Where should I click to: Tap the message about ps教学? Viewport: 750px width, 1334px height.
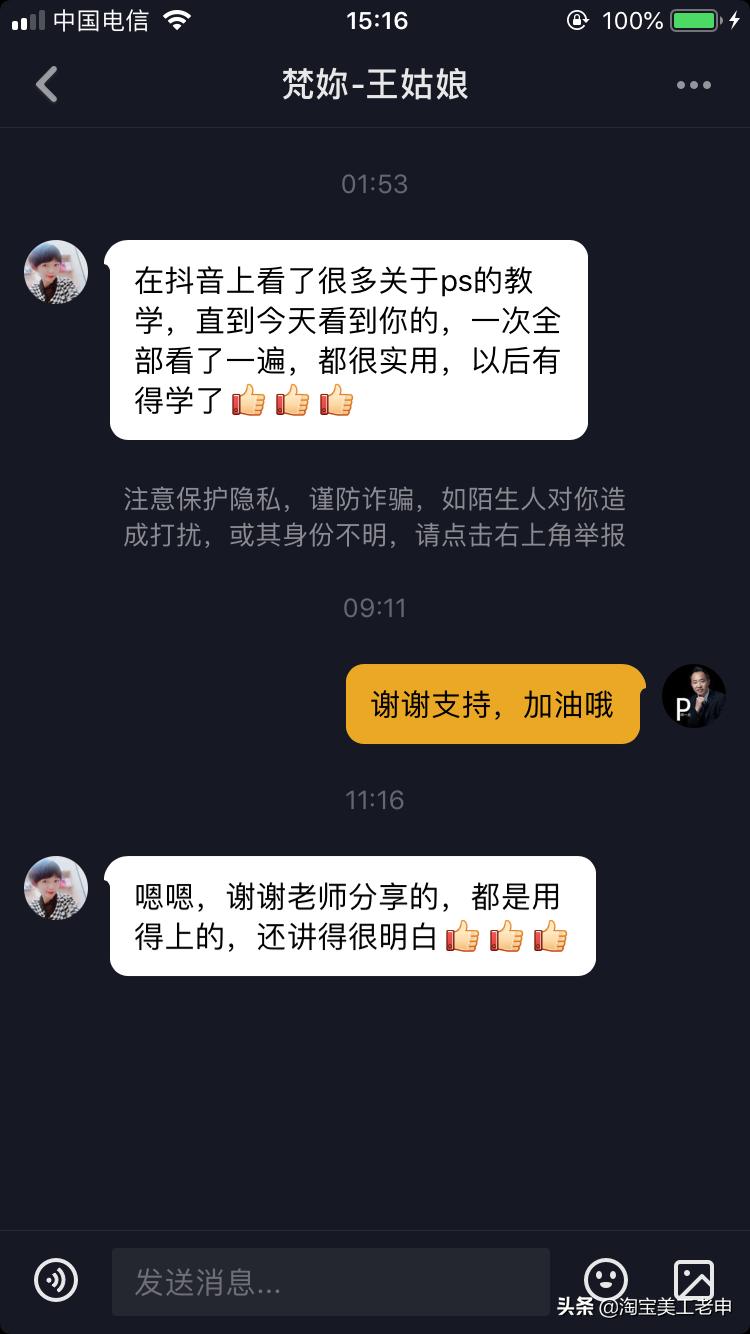348,339
